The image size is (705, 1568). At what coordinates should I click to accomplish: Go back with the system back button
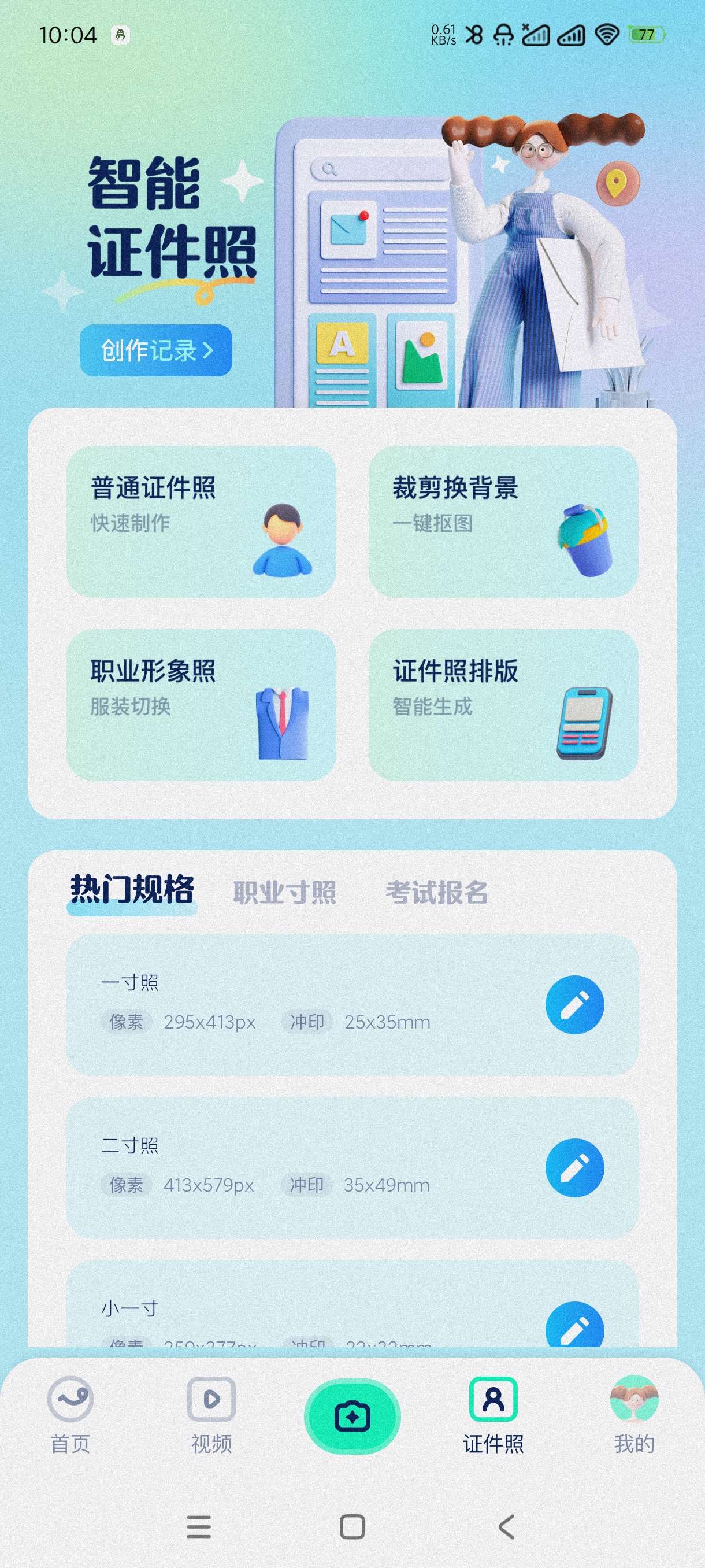(506, 1526)
